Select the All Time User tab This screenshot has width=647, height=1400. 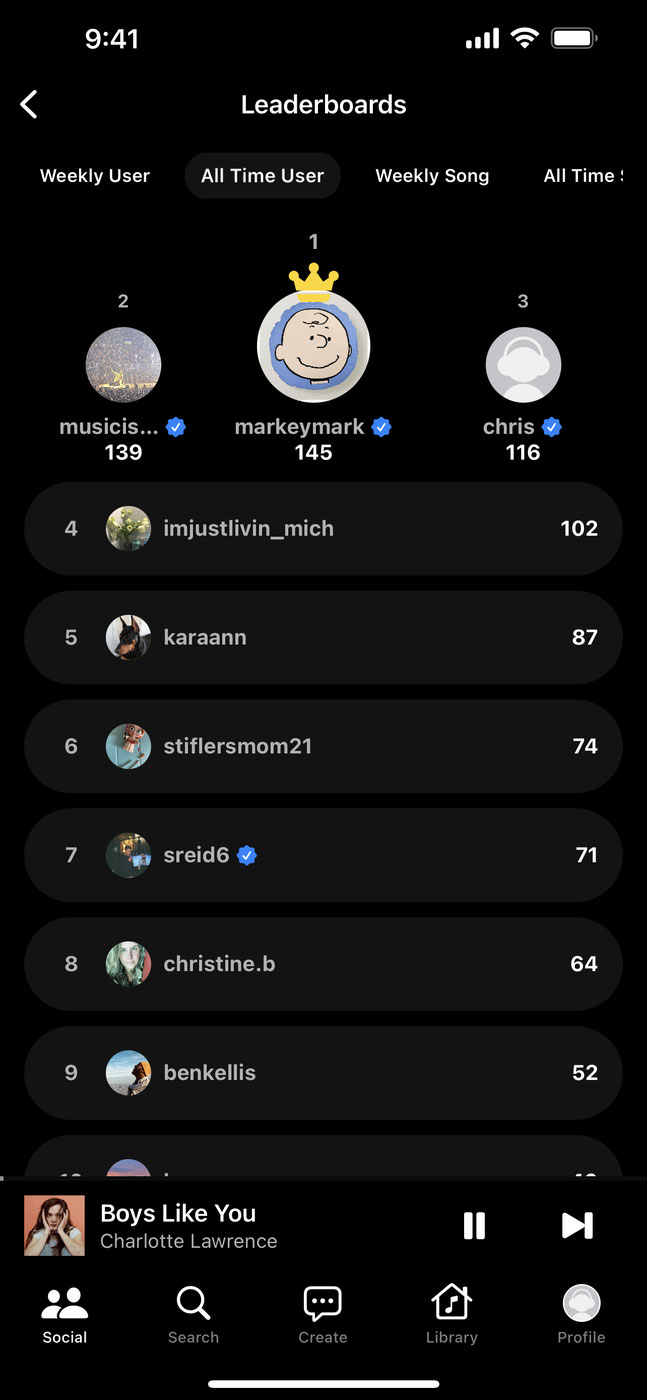click(x=262, y=176)
